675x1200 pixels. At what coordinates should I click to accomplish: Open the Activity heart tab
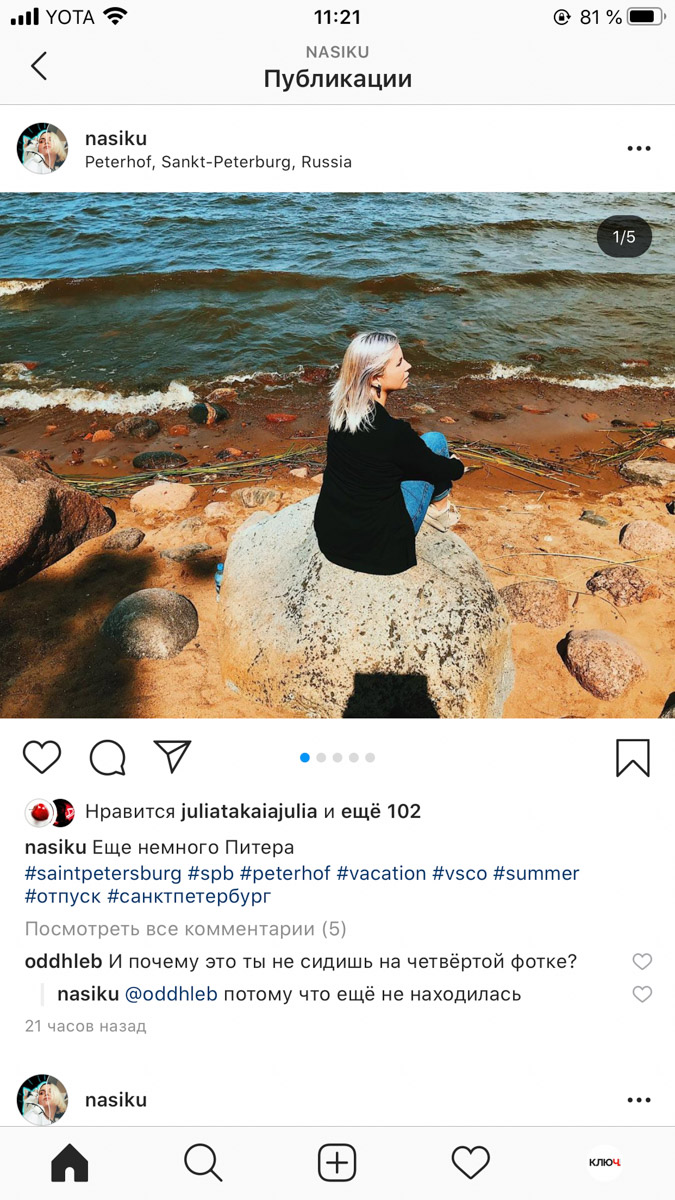tap(470, 1163)
